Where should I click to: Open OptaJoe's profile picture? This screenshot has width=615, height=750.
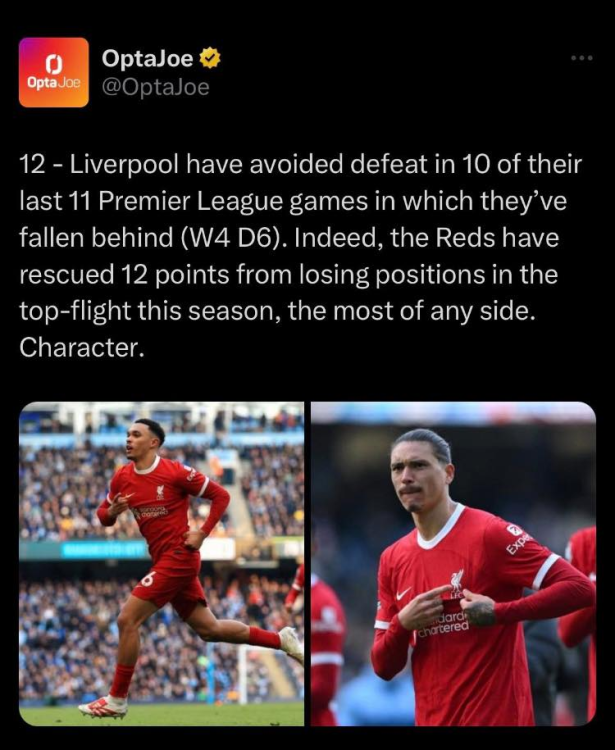click(53, 73)
